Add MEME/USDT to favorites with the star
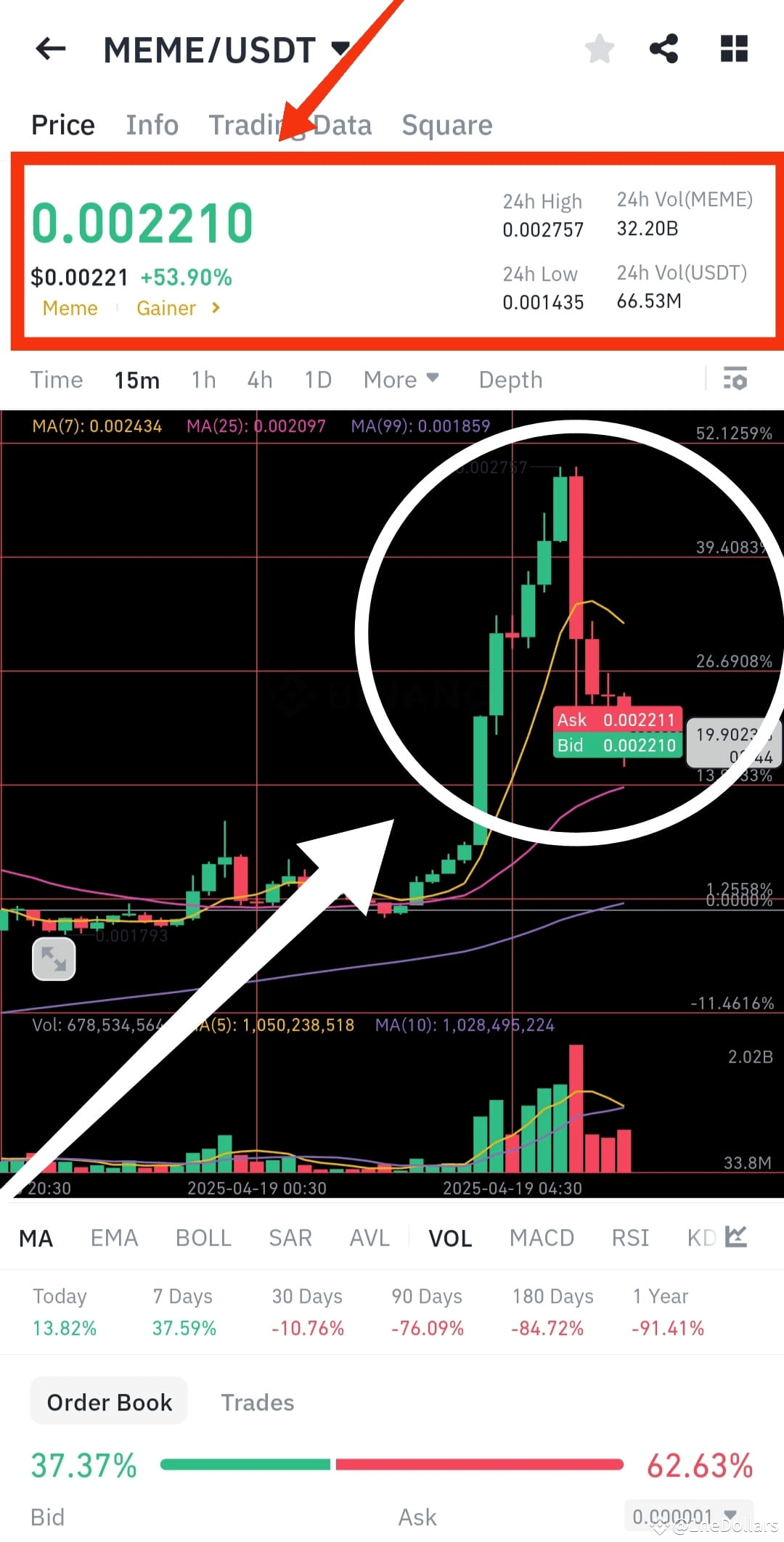784x1542 pixels. coord(600,49)
